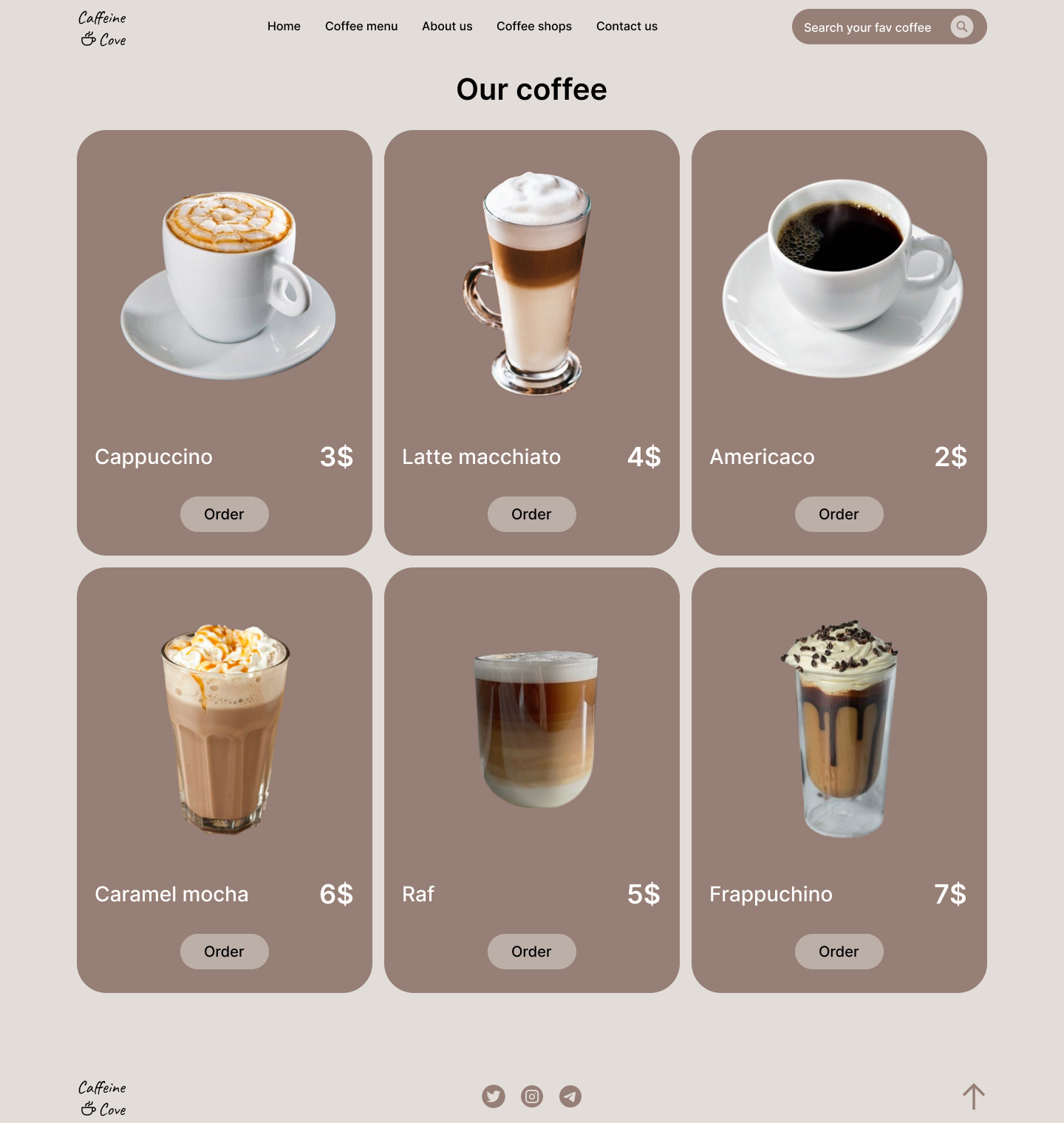
Task: Open the Coffee shops page
Action: tap(534, 26)
